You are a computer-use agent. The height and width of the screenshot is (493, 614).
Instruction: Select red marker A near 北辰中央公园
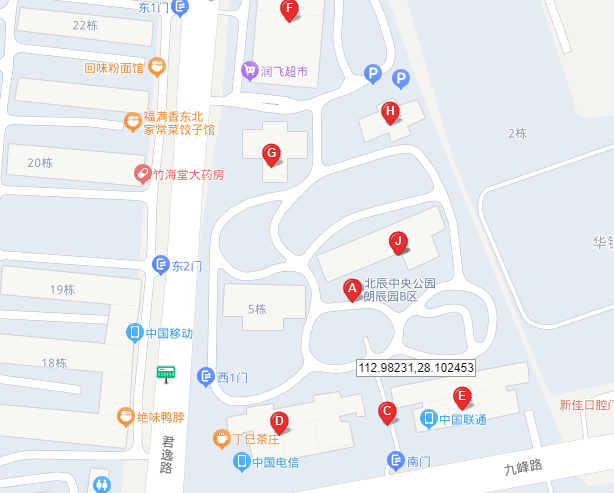pyautogui.click(x=352, y=289)
